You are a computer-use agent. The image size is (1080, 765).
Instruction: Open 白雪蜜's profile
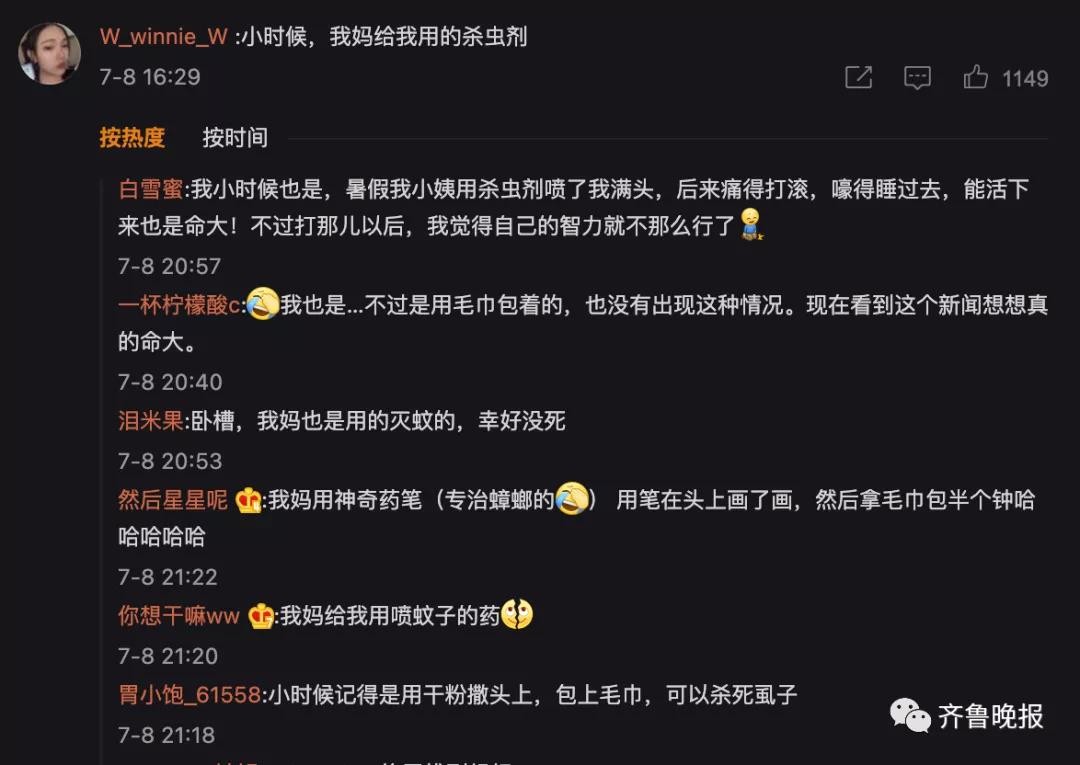[x=150, y=190]
